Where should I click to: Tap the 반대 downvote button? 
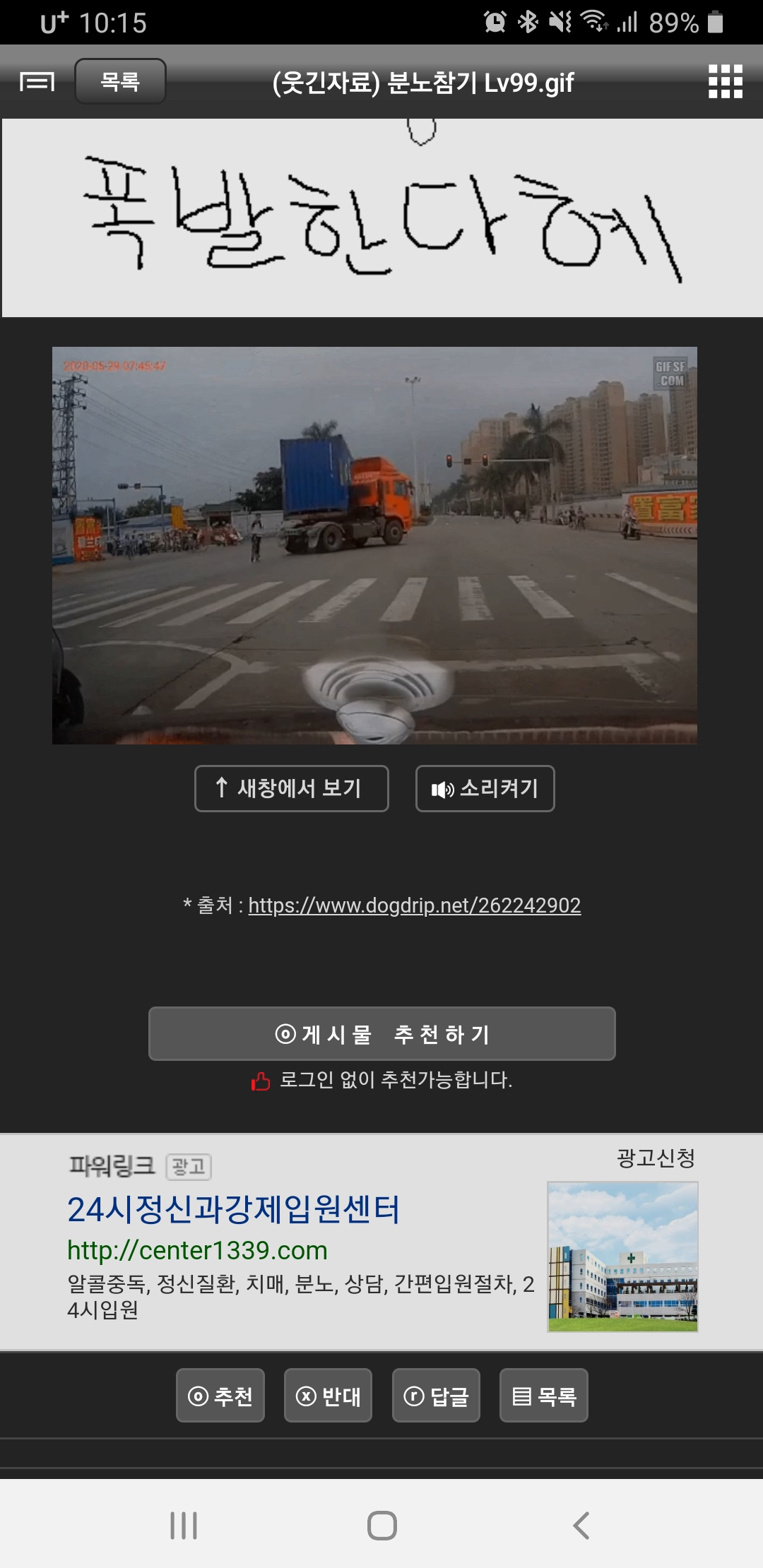[x=328, y=1396]
